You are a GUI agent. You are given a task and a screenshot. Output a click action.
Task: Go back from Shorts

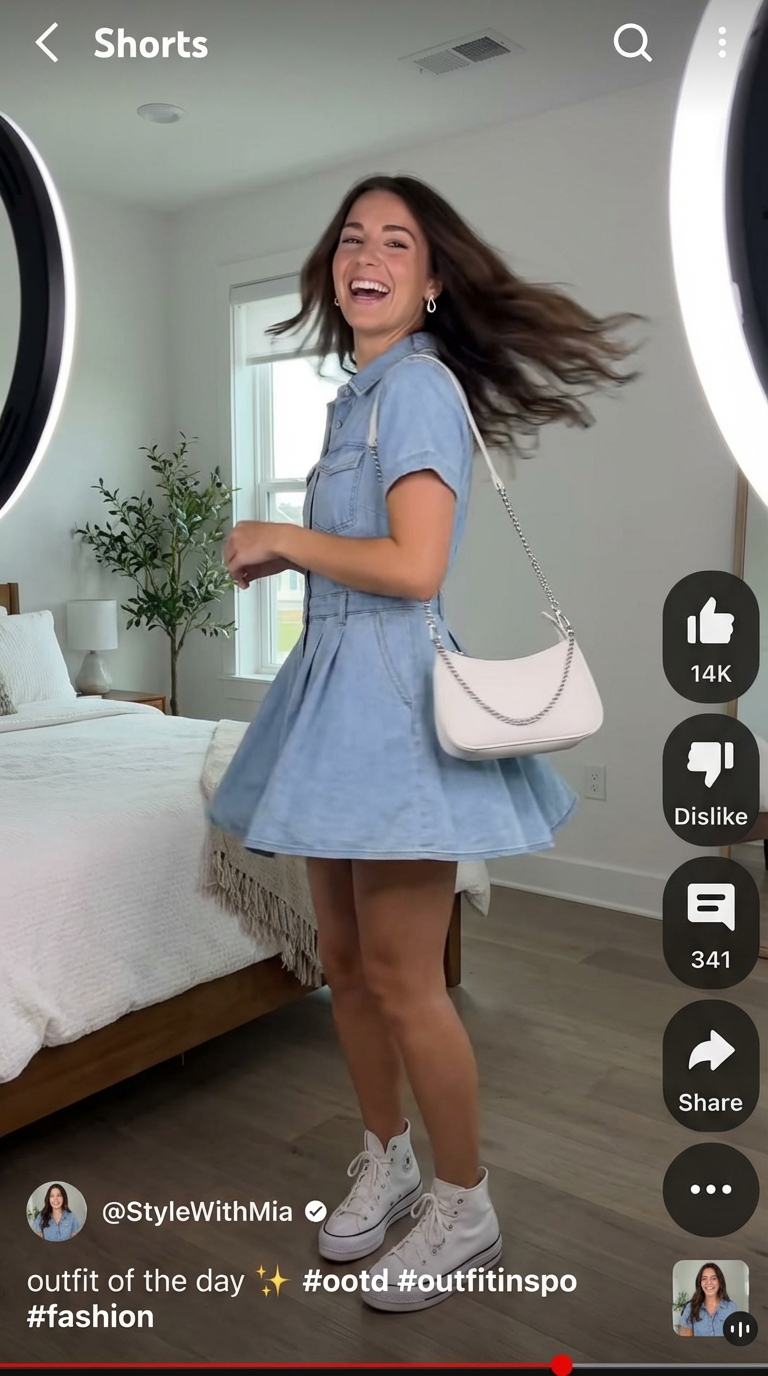click(46, 43)
